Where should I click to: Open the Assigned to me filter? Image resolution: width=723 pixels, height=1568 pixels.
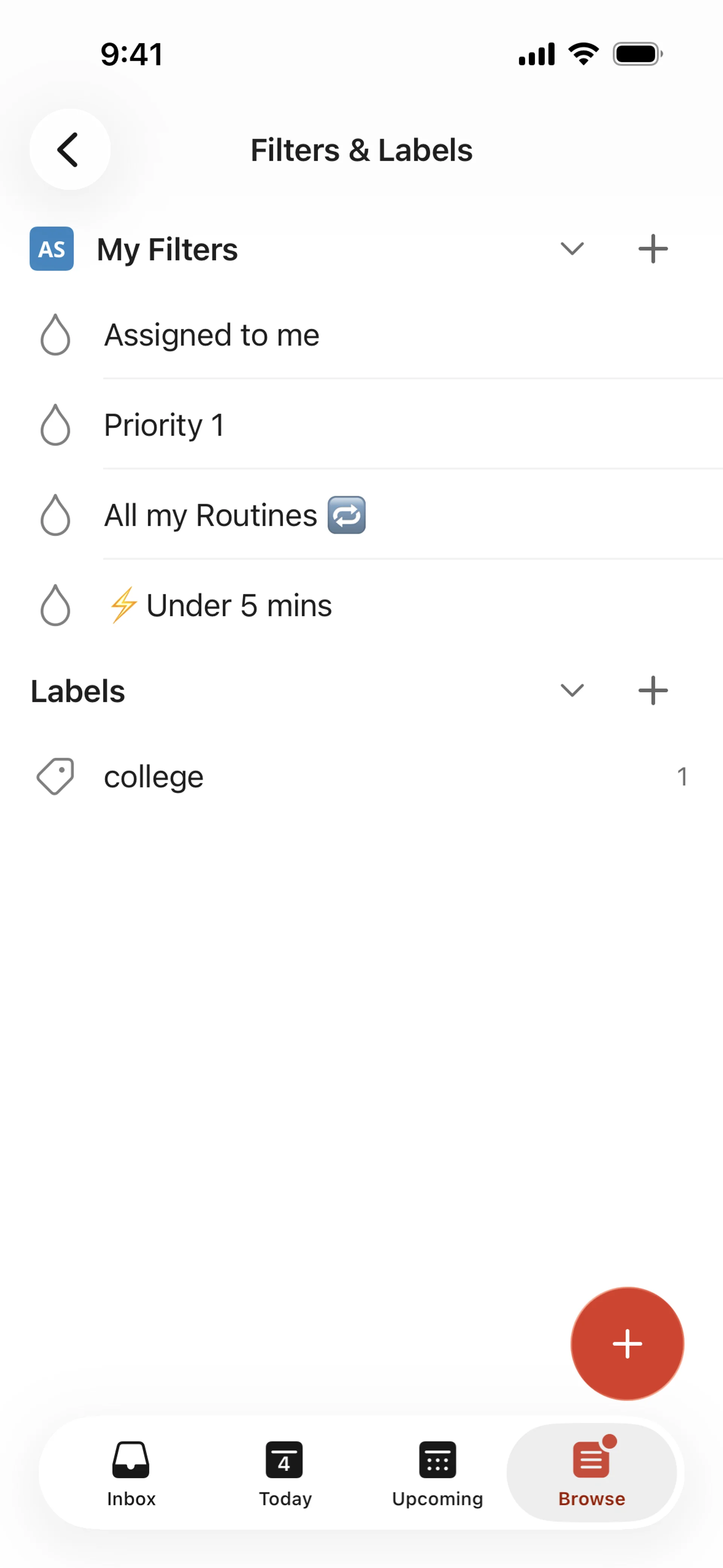(211, 335)
